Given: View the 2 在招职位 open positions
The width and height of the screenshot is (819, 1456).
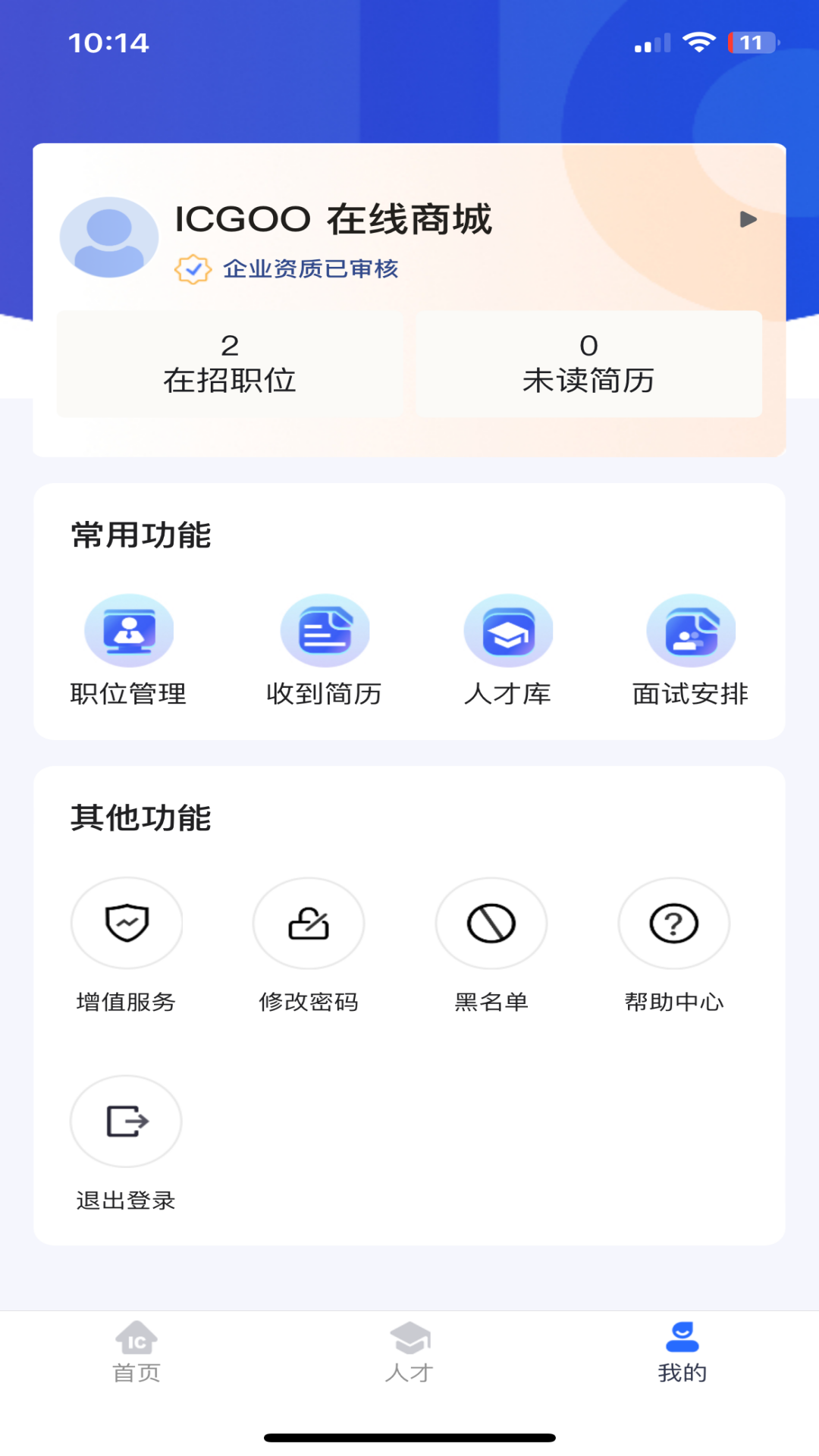Looking at the screenshot, I should click(x=230, y=364).
